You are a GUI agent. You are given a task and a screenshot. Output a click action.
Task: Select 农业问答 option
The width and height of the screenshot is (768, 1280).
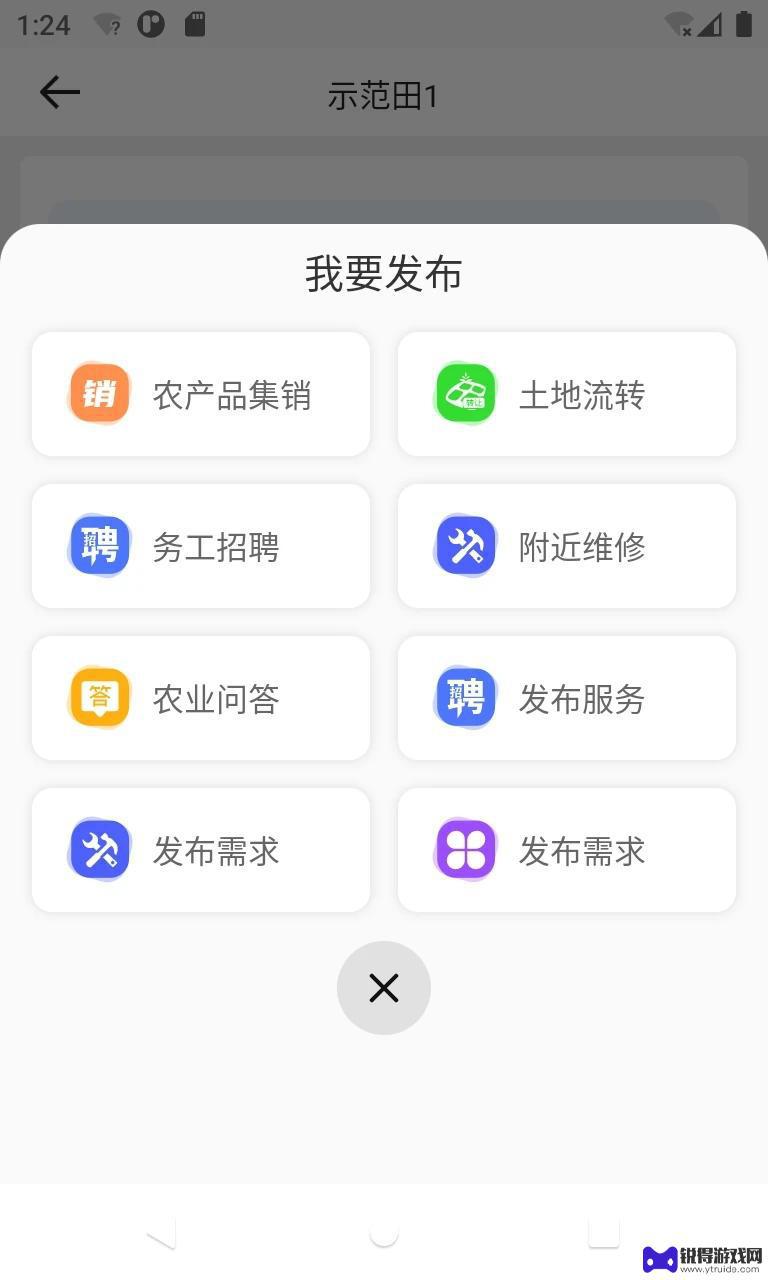(x=201, y=698)
